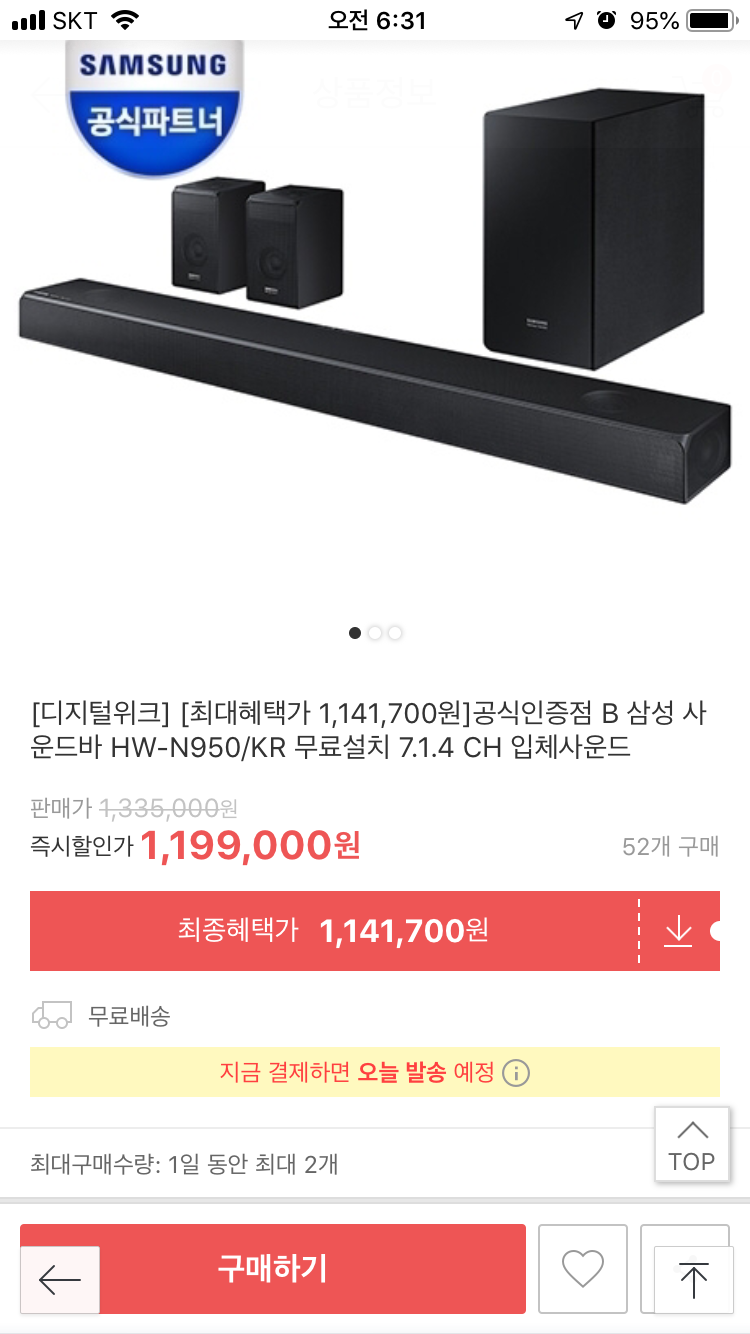Image resolution: width=750 pixels, height=1334 pixels.
Task: Jump to top with the TOP button
Action: tap(692, 1145)
